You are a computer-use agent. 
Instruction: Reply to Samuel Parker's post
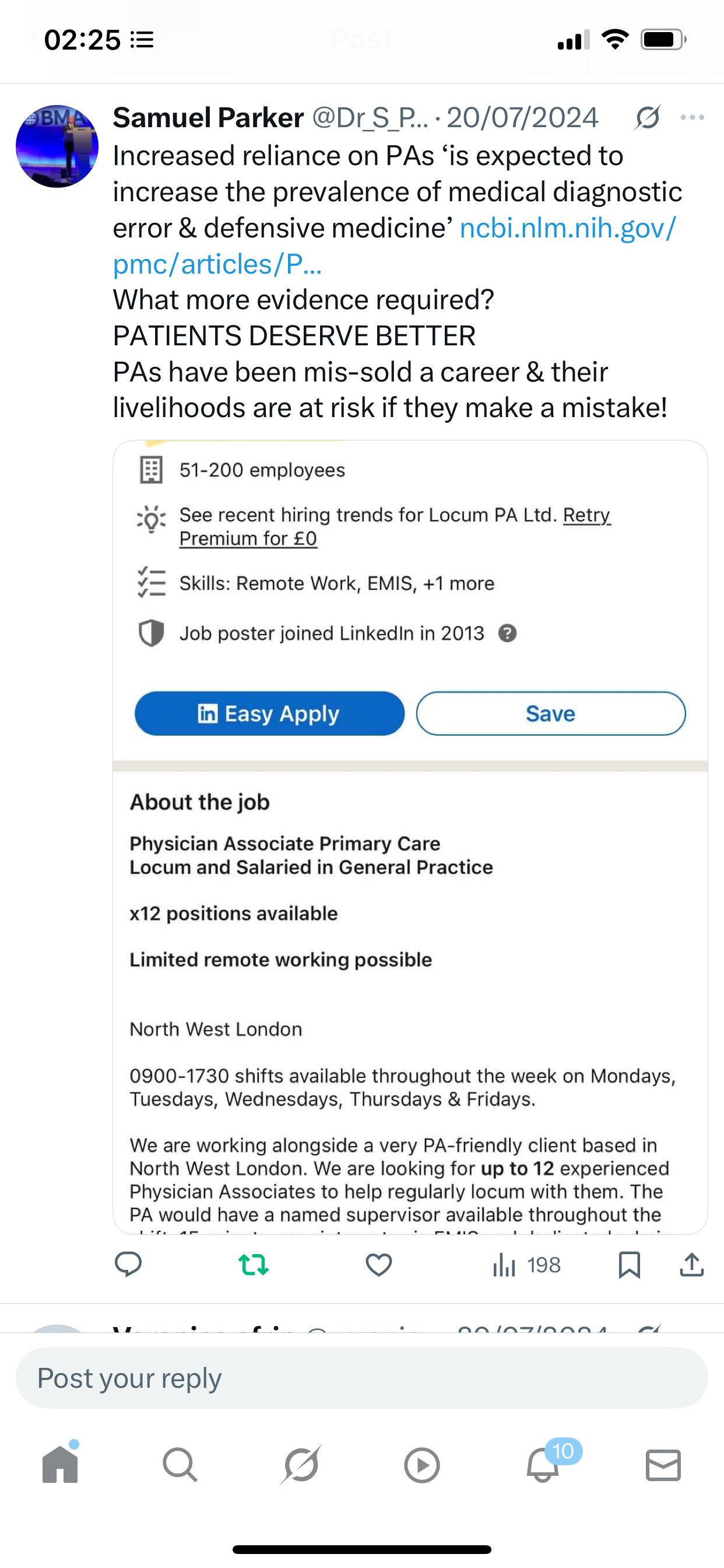(128, 1265)
